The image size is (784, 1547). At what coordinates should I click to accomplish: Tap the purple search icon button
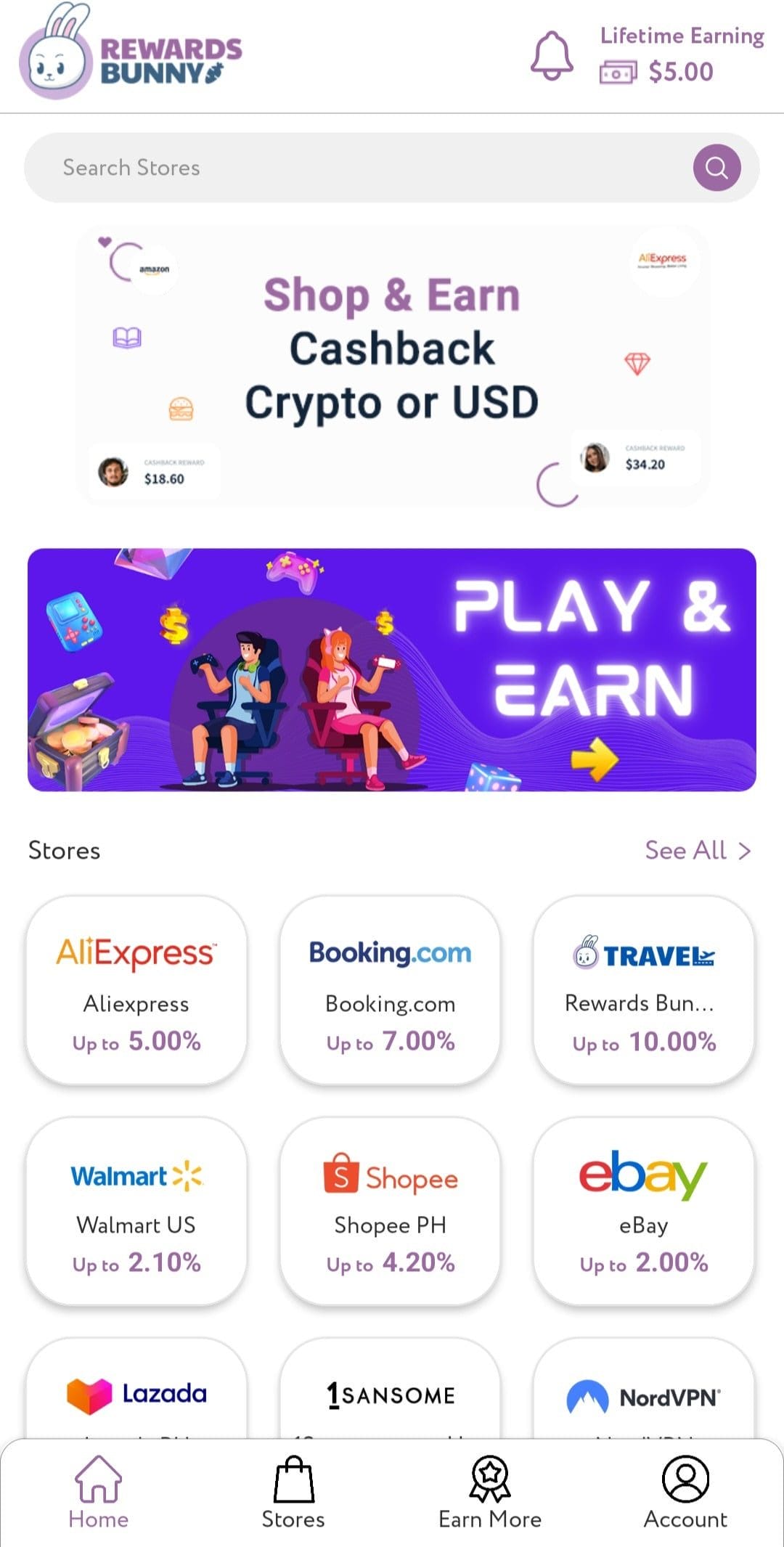[x=716, y=168]
